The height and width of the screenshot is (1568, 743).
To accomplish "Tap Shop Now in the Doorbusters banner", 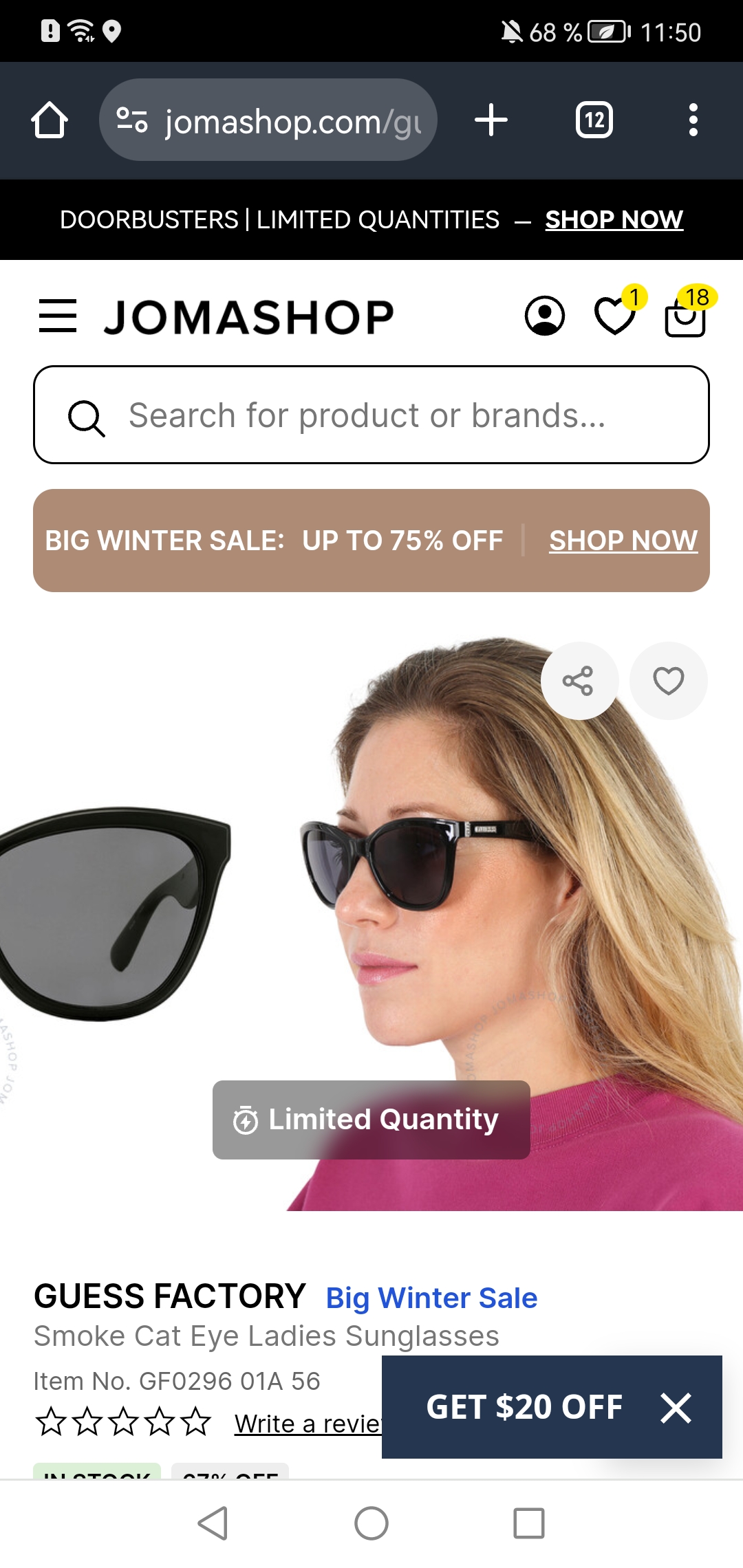I will 614,220.
